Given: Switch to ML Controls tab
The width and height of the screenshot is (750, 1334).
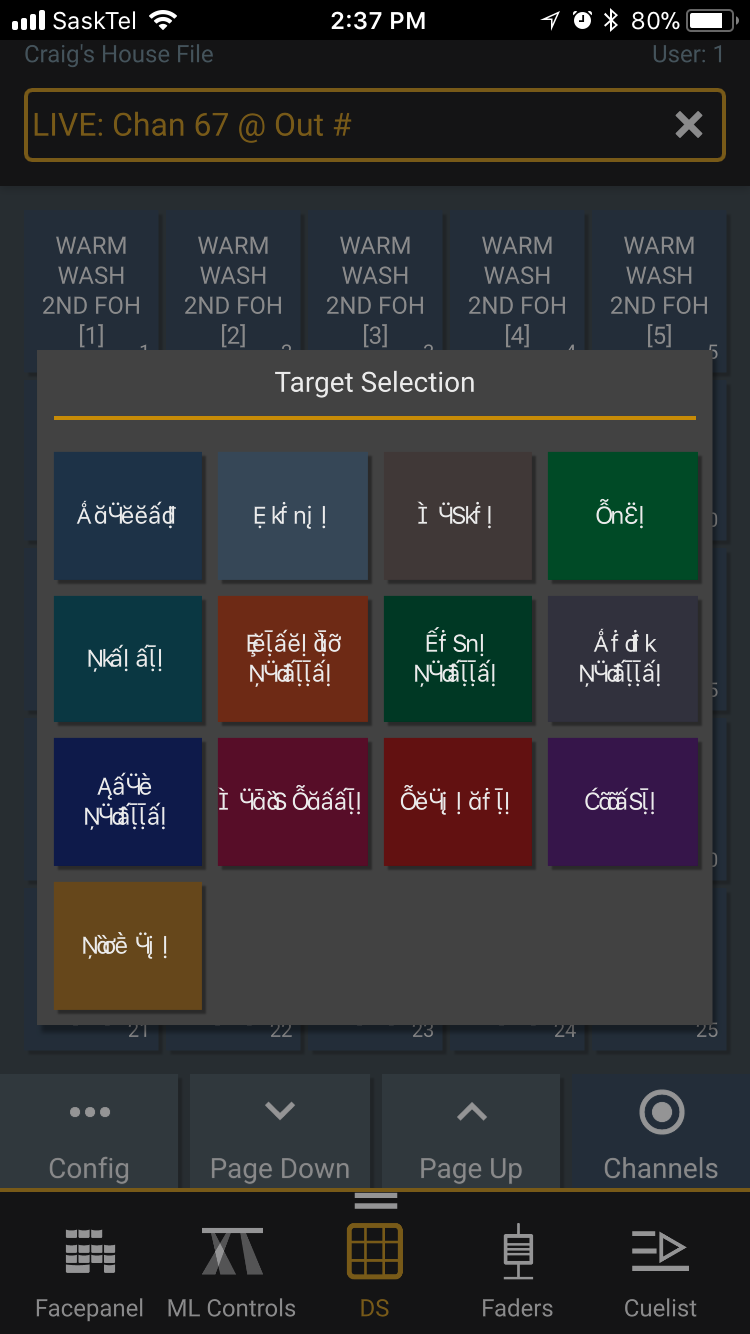Looking at the screenshot, I should tap(232, 1272).
